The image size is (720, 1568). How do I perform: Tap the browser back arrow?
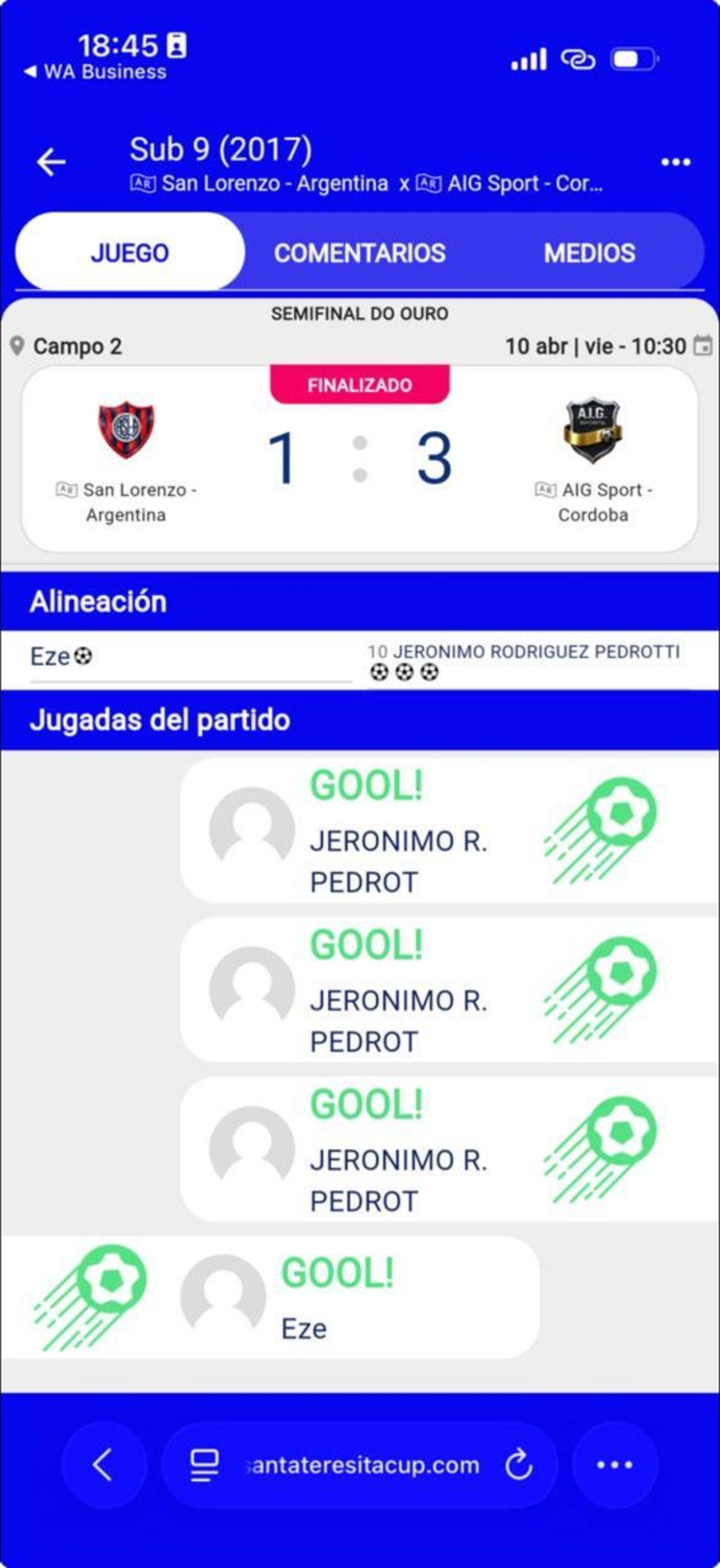click(x=104, y=1464)
